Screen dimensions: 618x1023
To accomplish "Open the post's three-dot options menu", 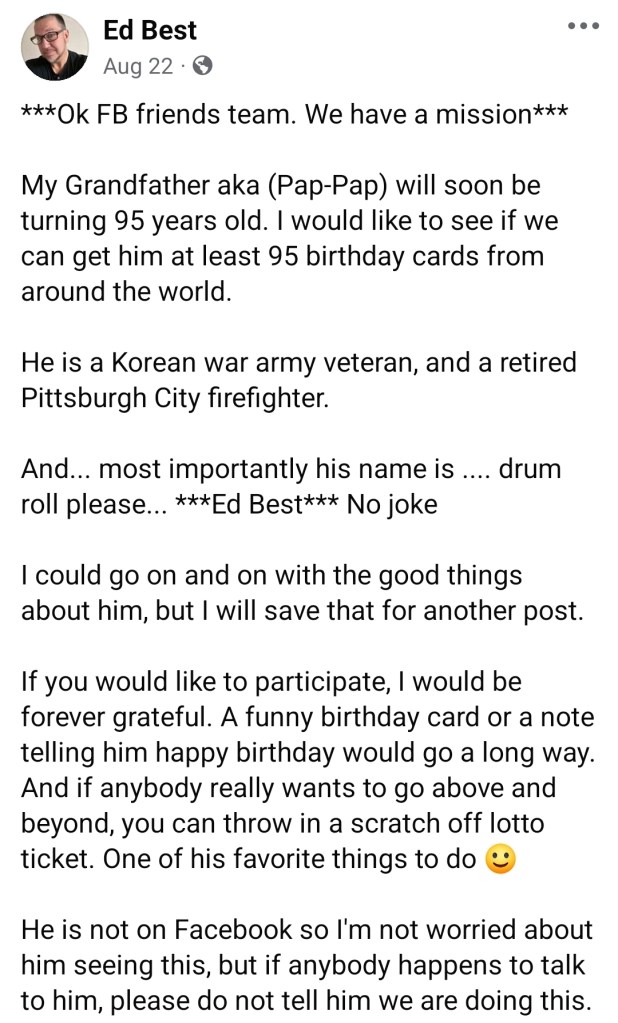I will 582,27.
